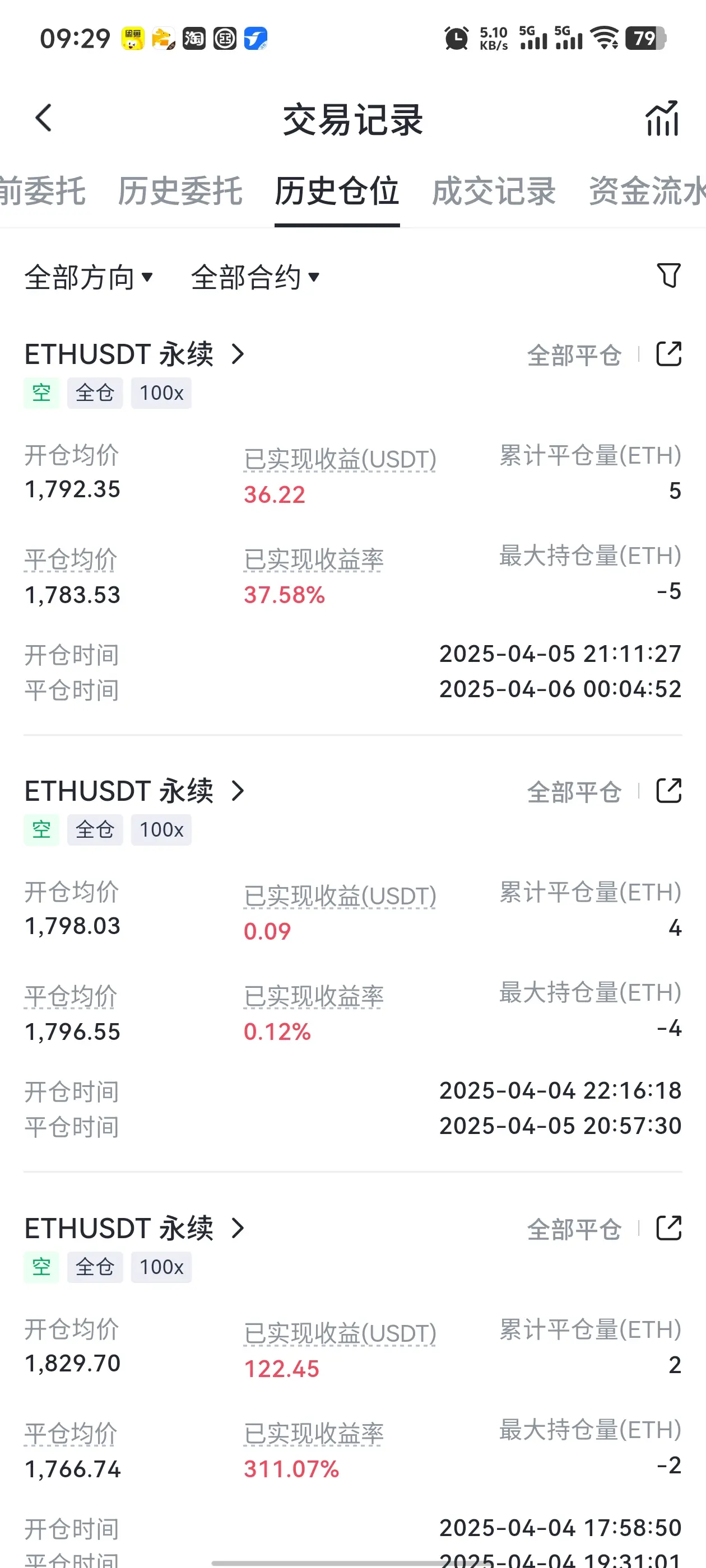
Task: Switch to the 资金流水 tab
Action: (647, 191)
